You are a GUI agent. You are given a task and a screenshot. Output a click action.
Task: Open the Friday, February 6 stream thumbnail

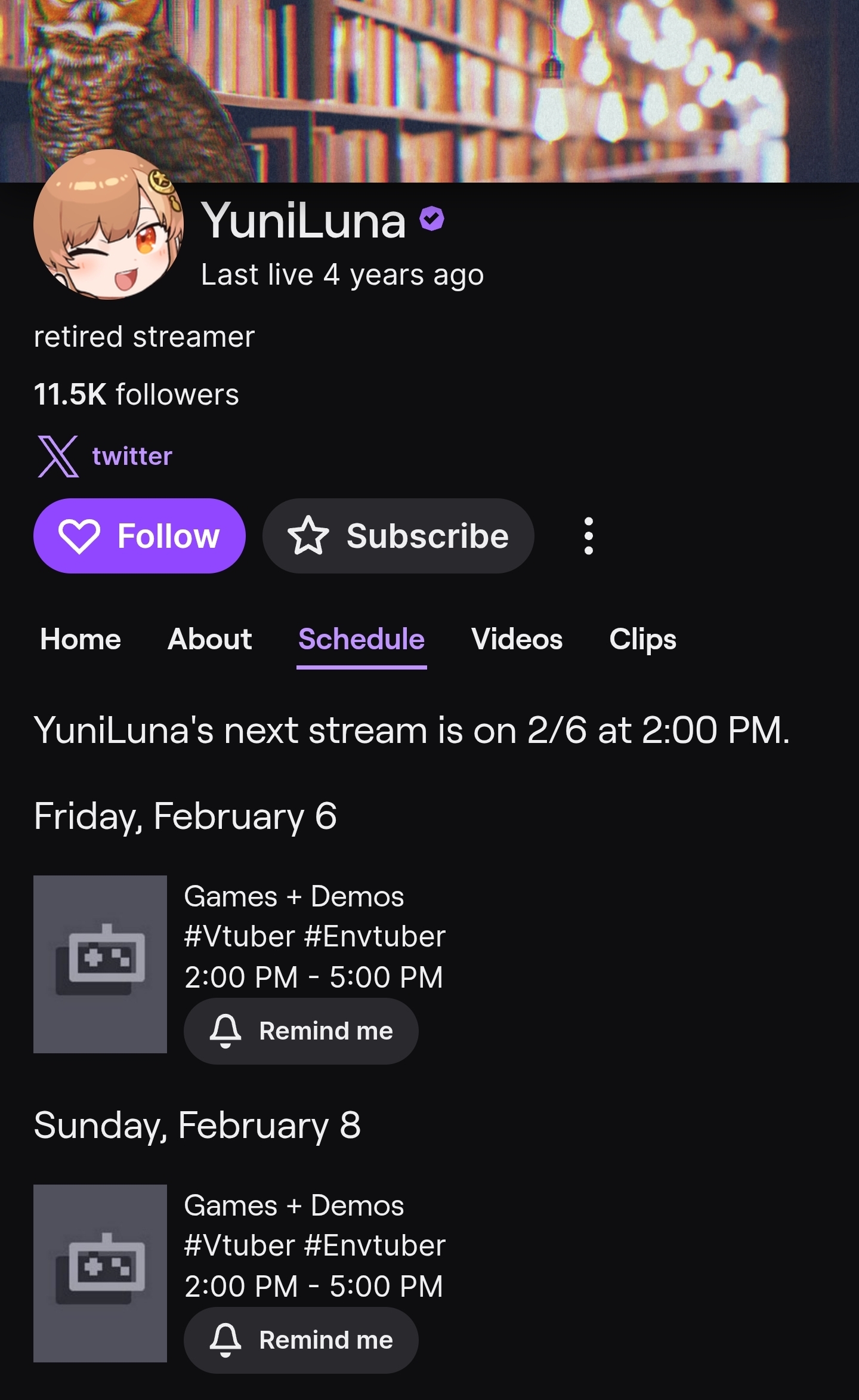click(100, 964)
